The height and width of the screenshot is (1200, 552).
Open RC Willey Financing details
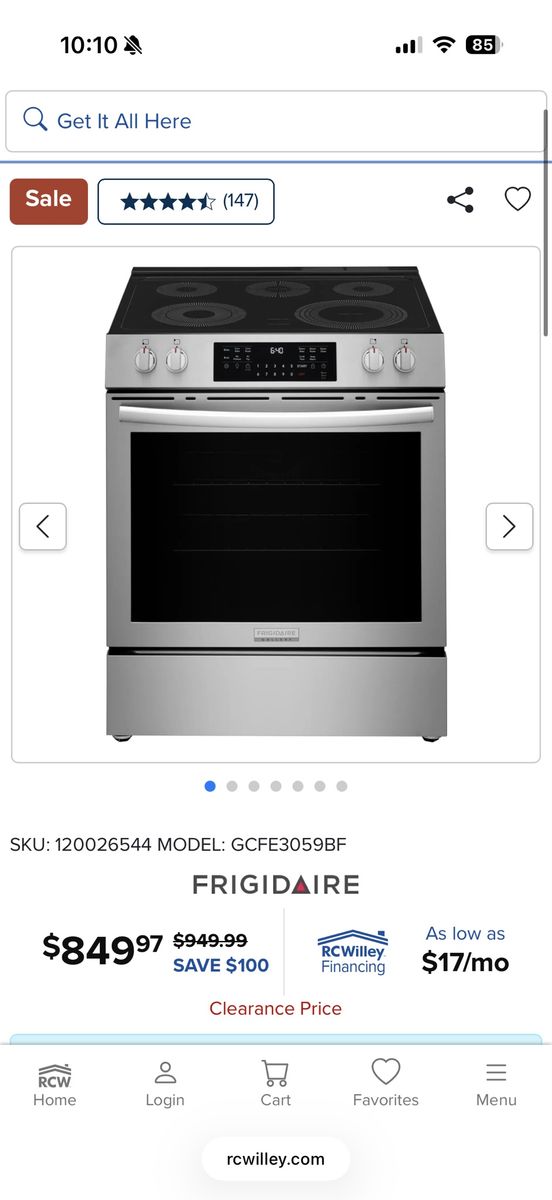click(x=352, y=952)
